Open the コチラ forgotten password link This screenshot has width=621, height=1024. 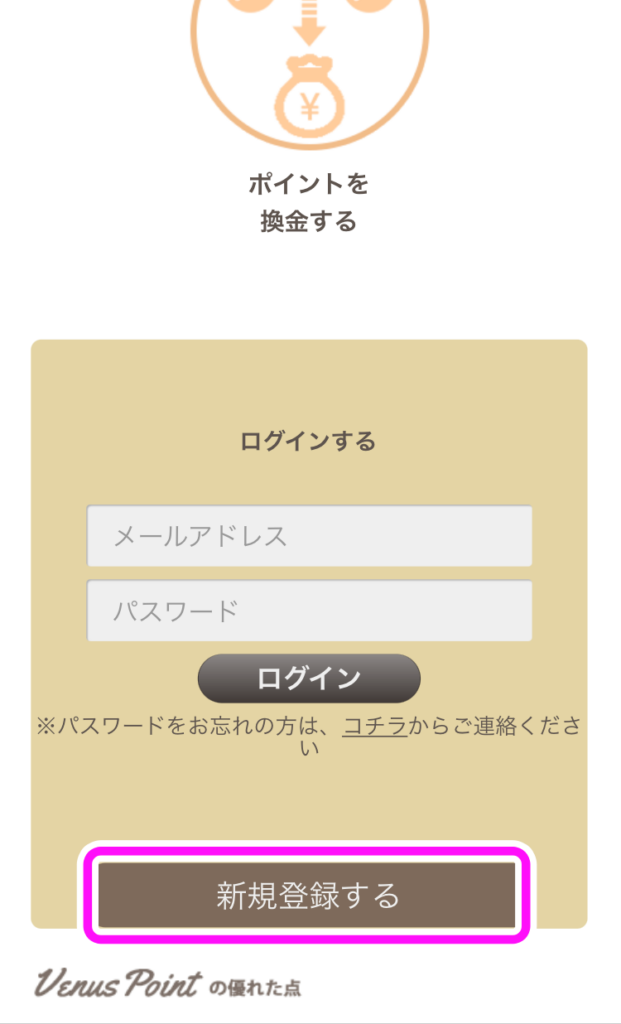tap(375, 726)
